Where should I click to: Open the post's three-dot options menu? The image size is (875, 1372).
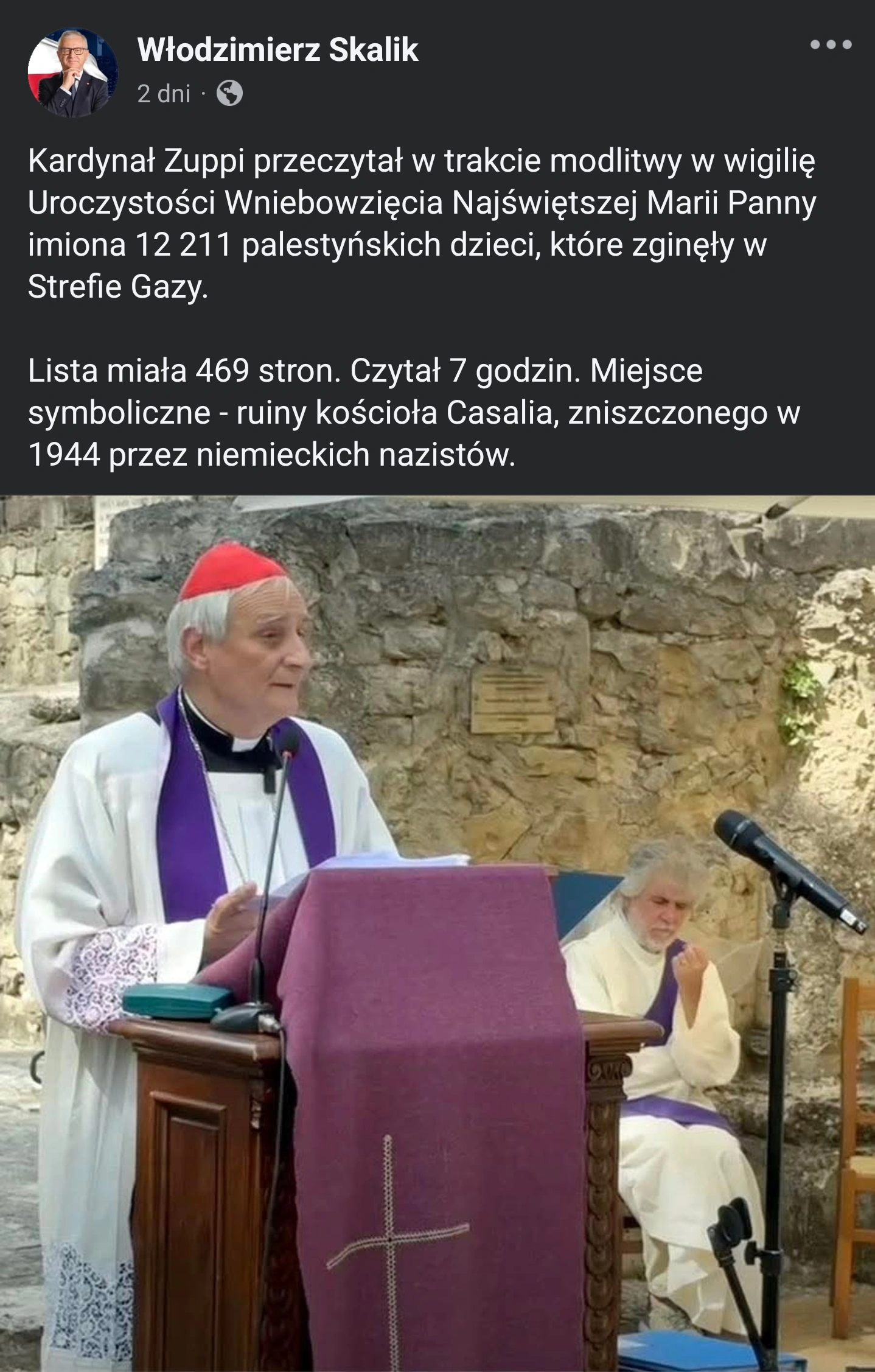pos(831,44)
